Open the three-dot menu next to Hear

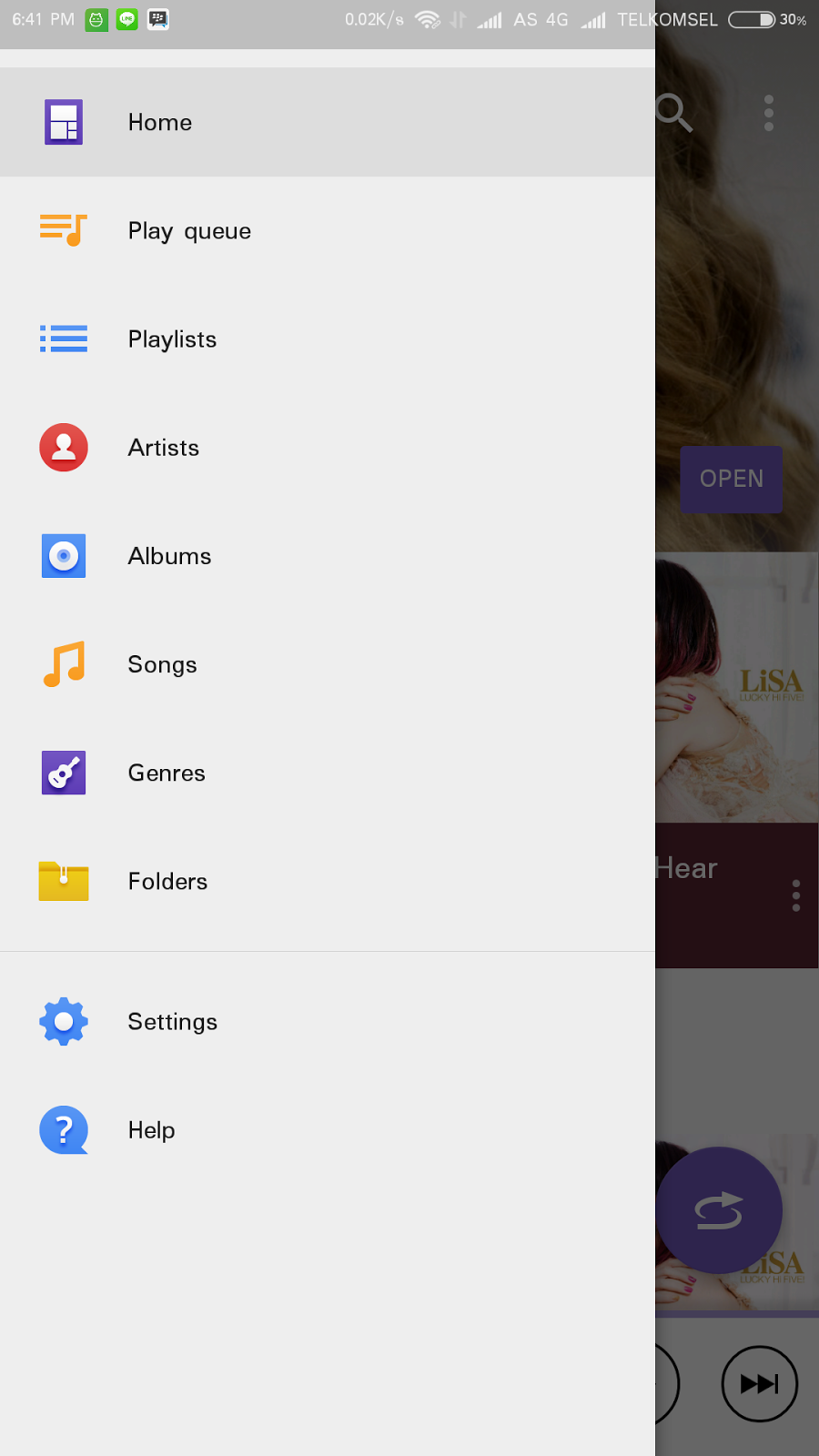point(796,895)
